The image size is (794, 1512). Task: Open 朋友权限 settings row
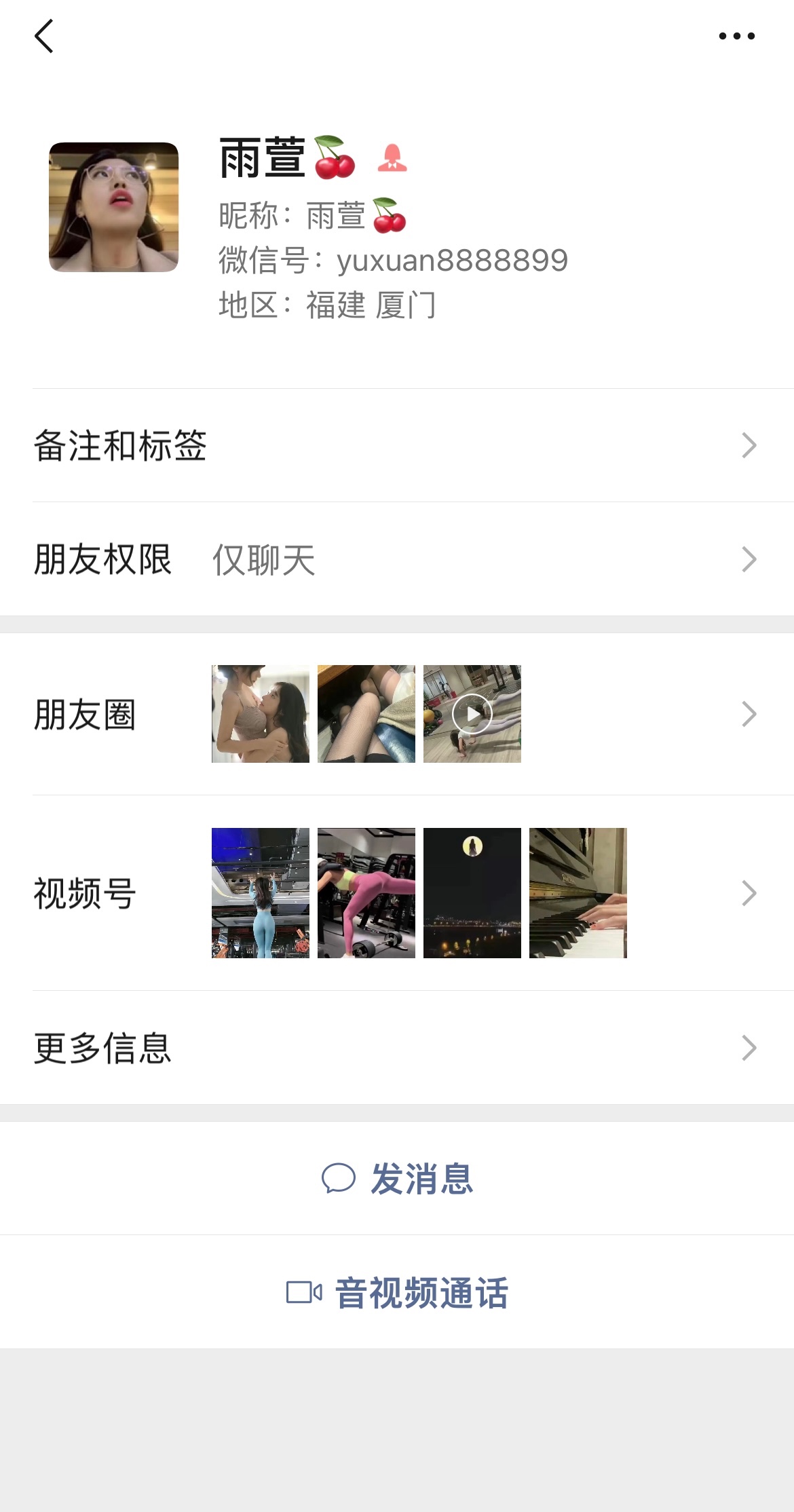point(397,560)
